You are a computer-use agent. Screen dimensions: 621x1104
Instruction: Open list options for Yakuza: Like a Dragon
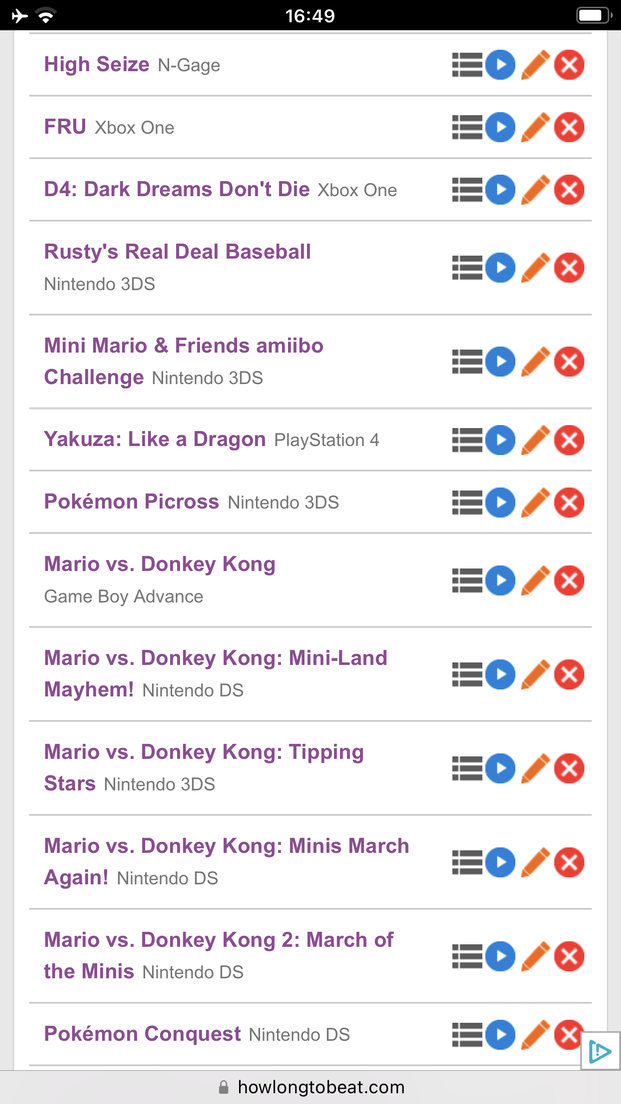tap(467, 440)
